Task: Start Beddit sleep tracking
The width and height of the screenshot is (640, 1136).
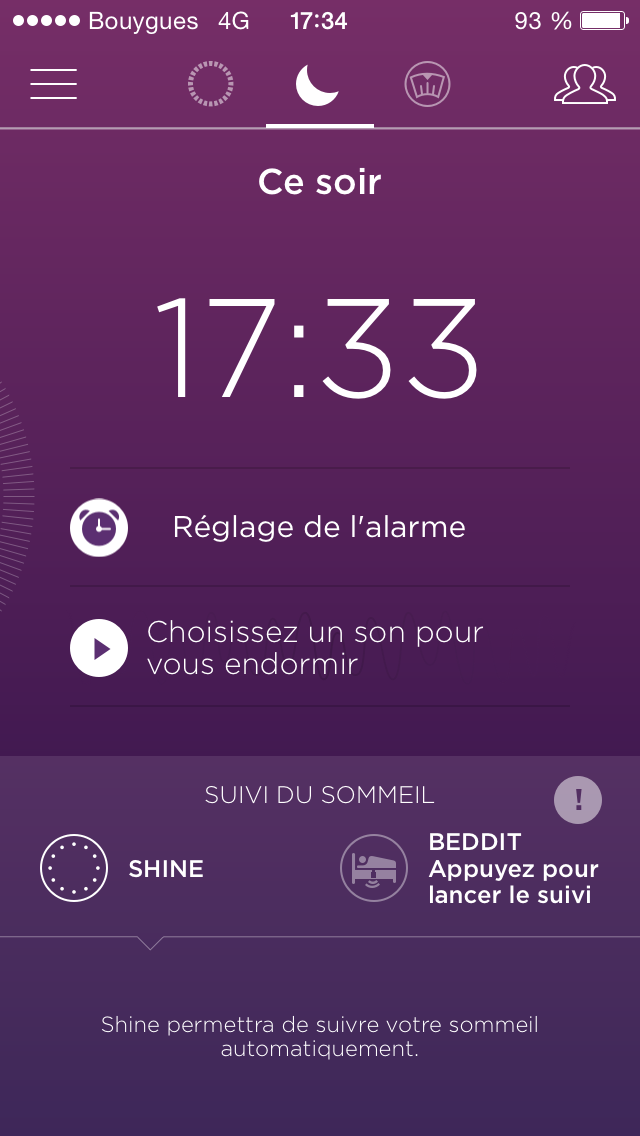Action: 470,868
